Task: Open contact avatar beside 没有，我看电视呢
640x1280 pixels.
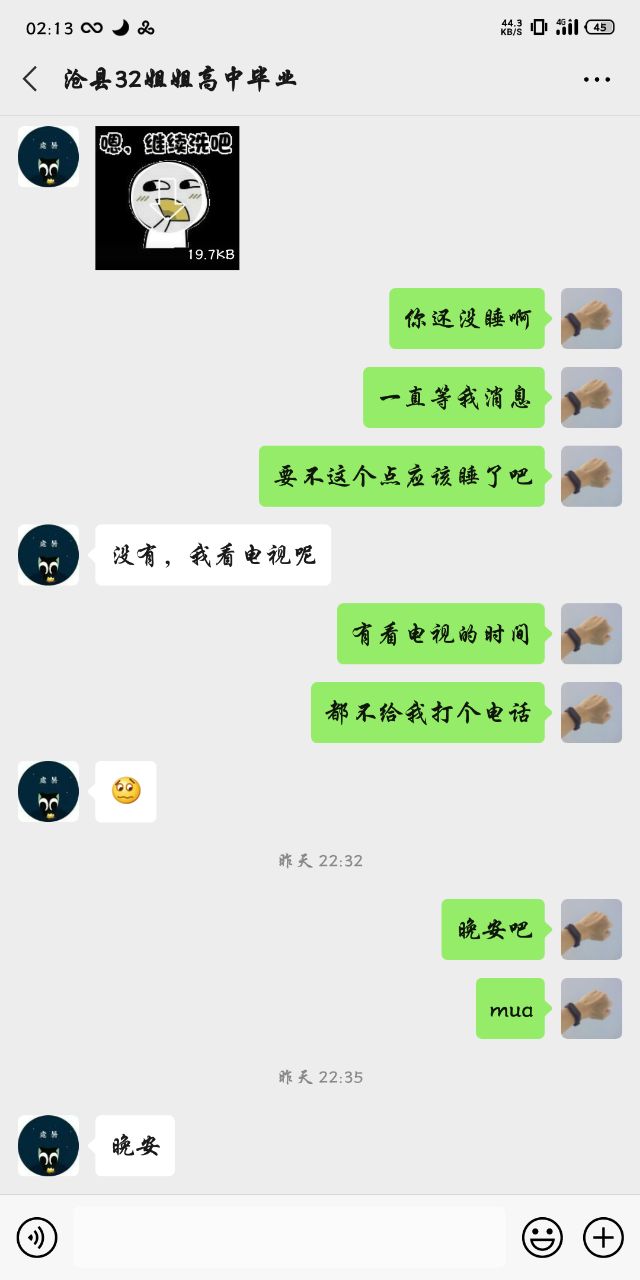Action: tap(48, 555)
